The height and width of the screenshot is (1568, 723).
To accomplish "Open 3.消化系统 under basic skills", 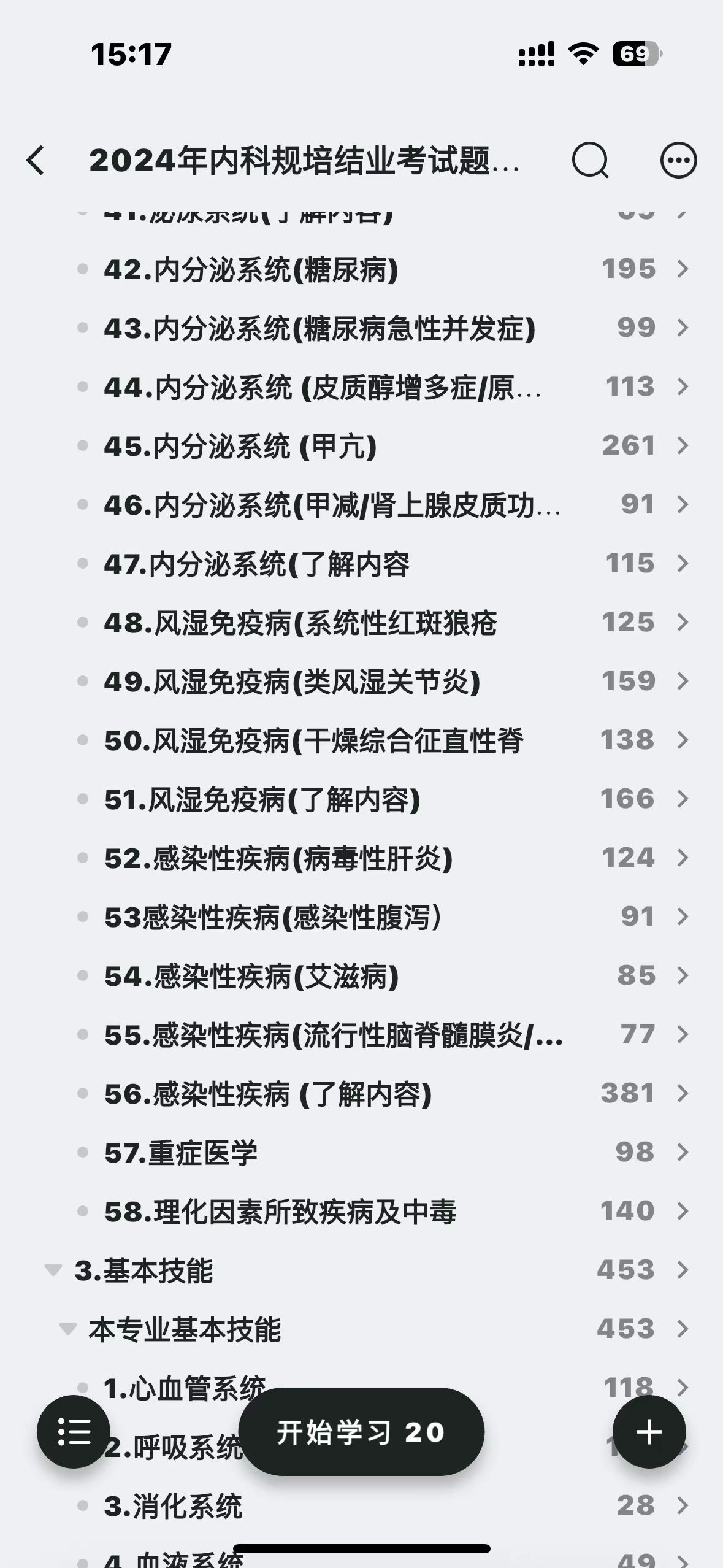I will coord(384,1505).
